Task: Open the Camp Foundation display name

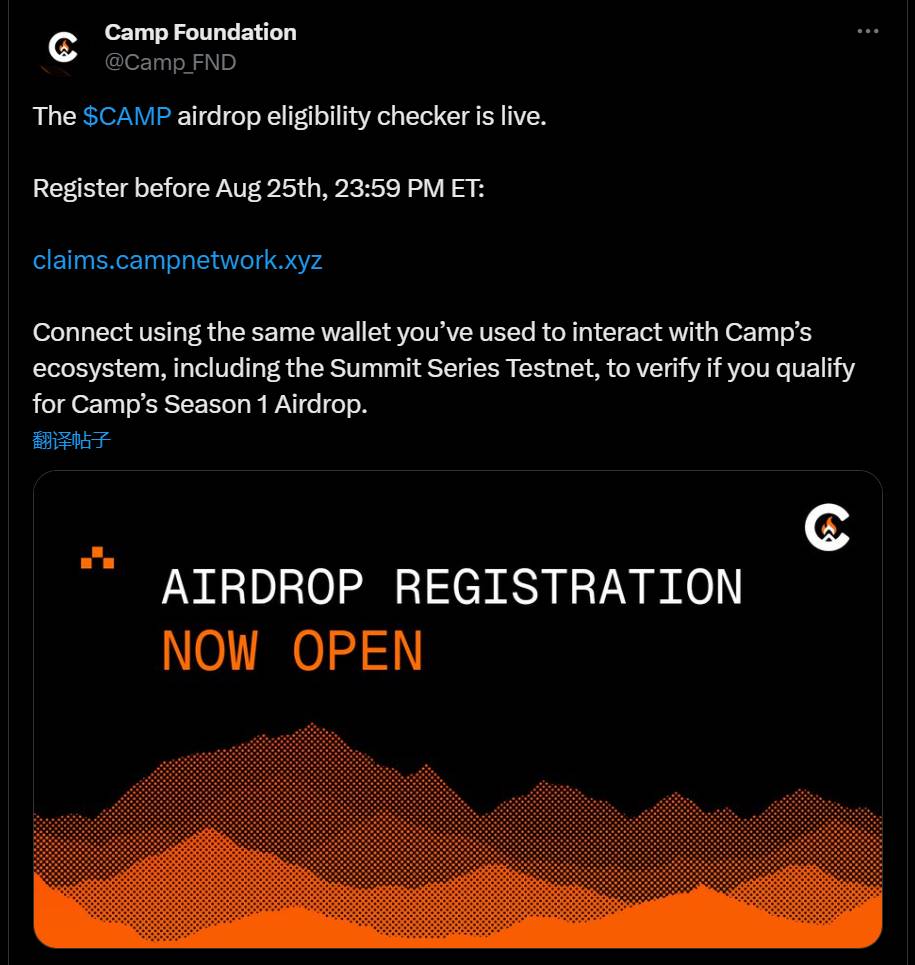Action: click(200, 32)
